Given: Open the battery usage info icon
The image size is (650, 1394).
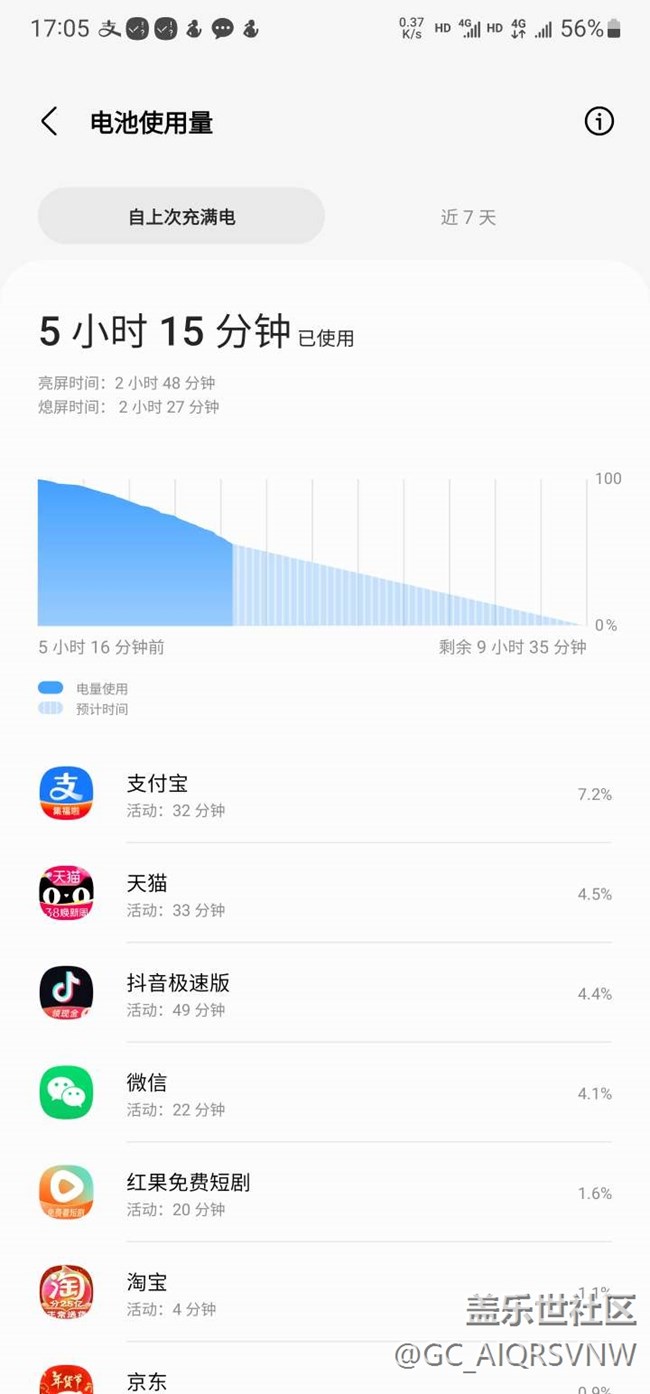Looking at the screenshot, I should pyautogui.click(x=599, y=122).
